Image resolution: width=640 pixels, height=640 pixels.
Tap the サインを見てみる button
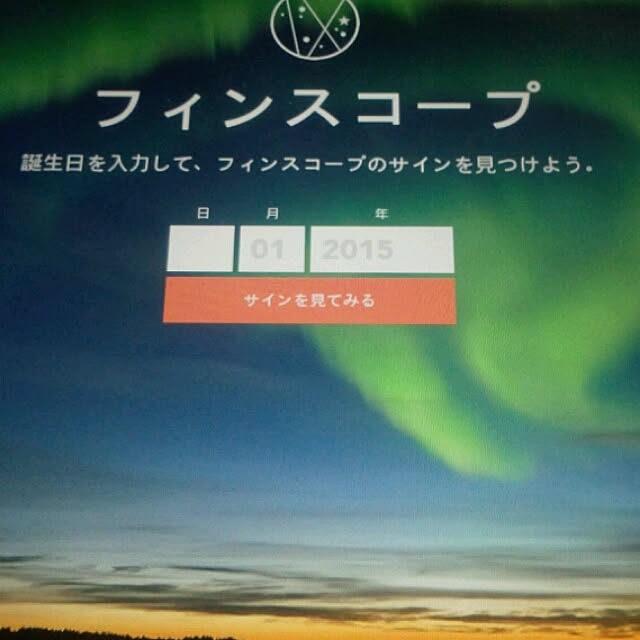coord(309,300)
